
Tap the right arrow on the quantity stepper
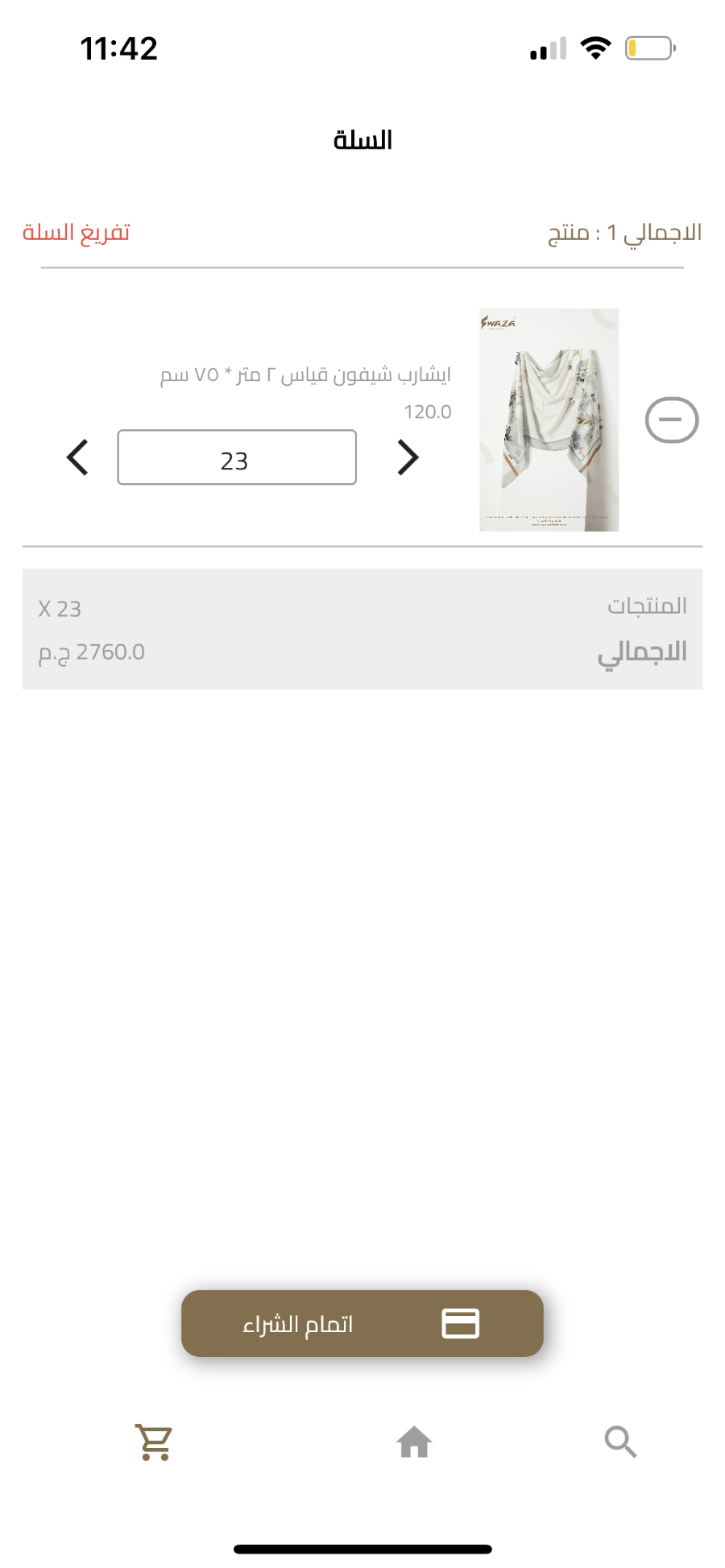pos(408,457)
